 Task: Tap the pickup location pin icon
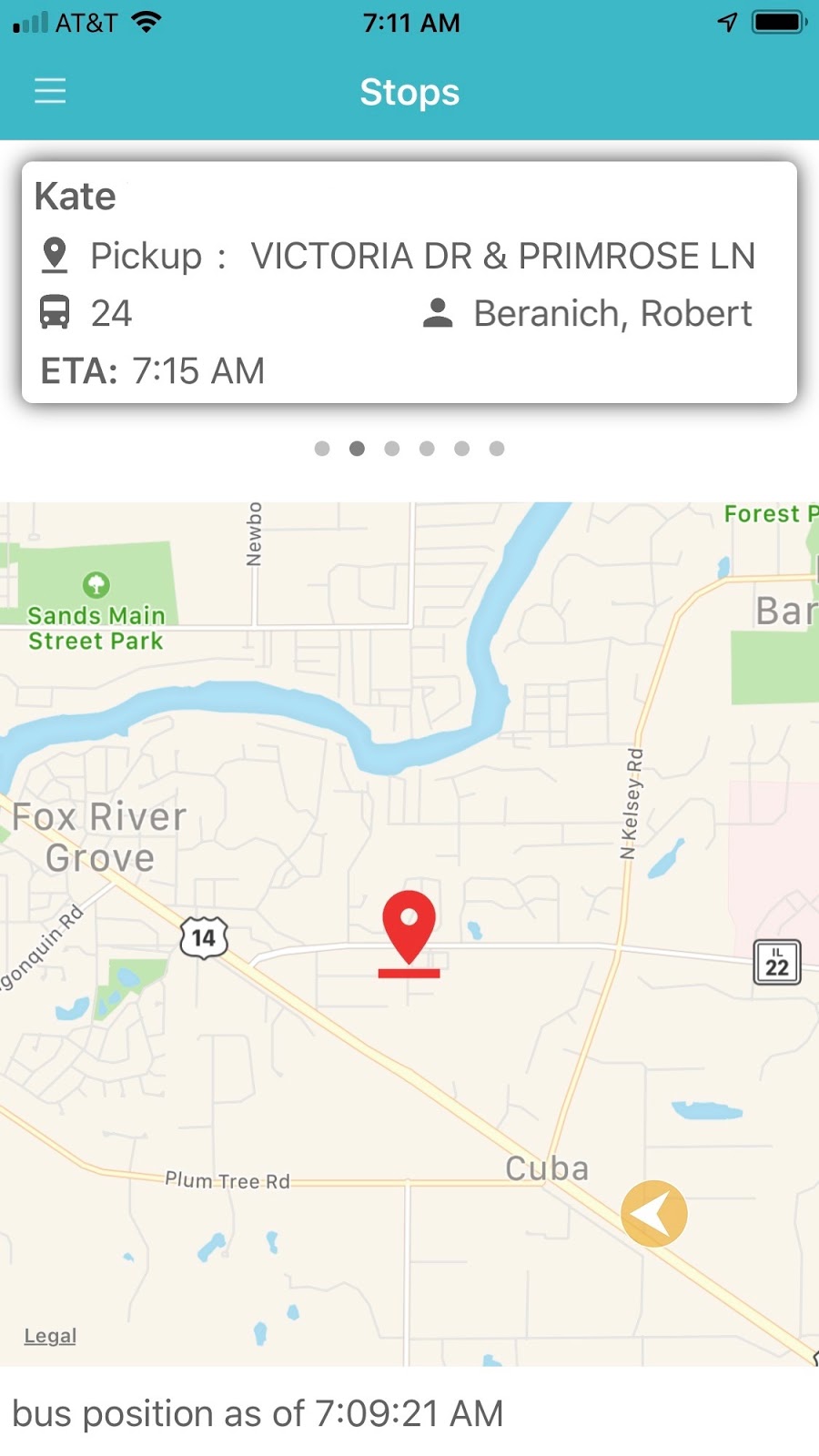(56, 256)
